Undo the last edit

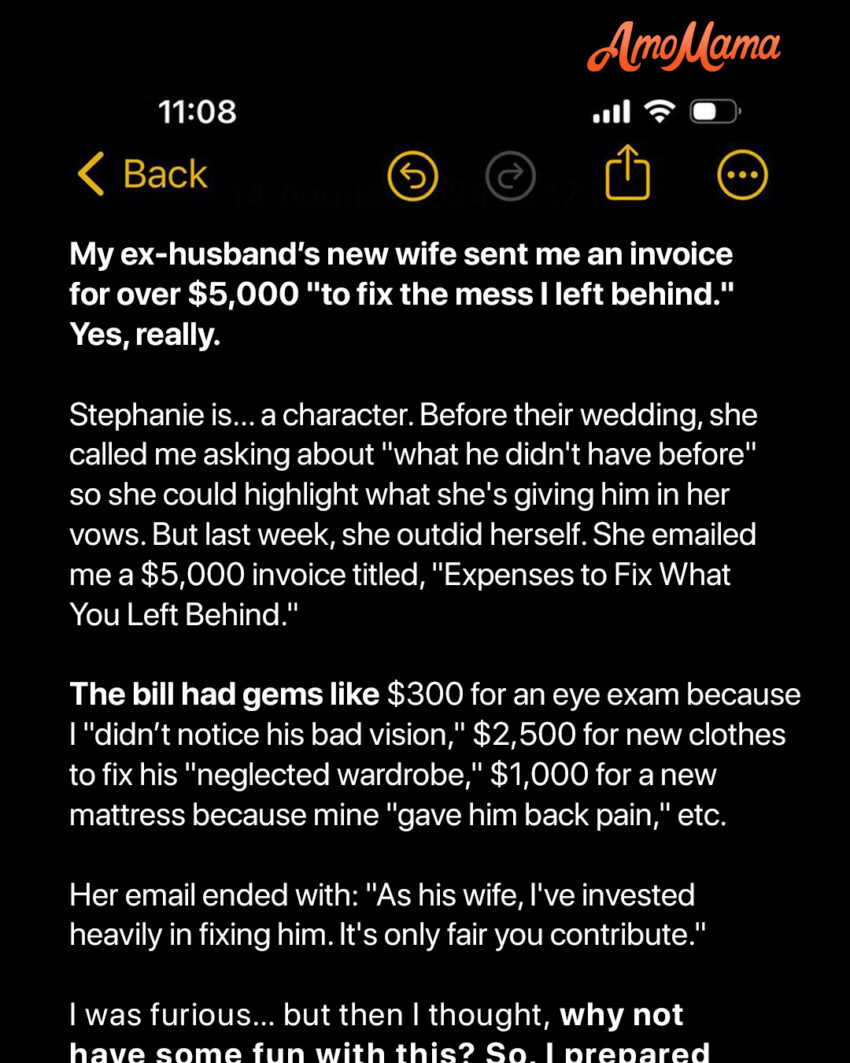[x=412, y=177]
